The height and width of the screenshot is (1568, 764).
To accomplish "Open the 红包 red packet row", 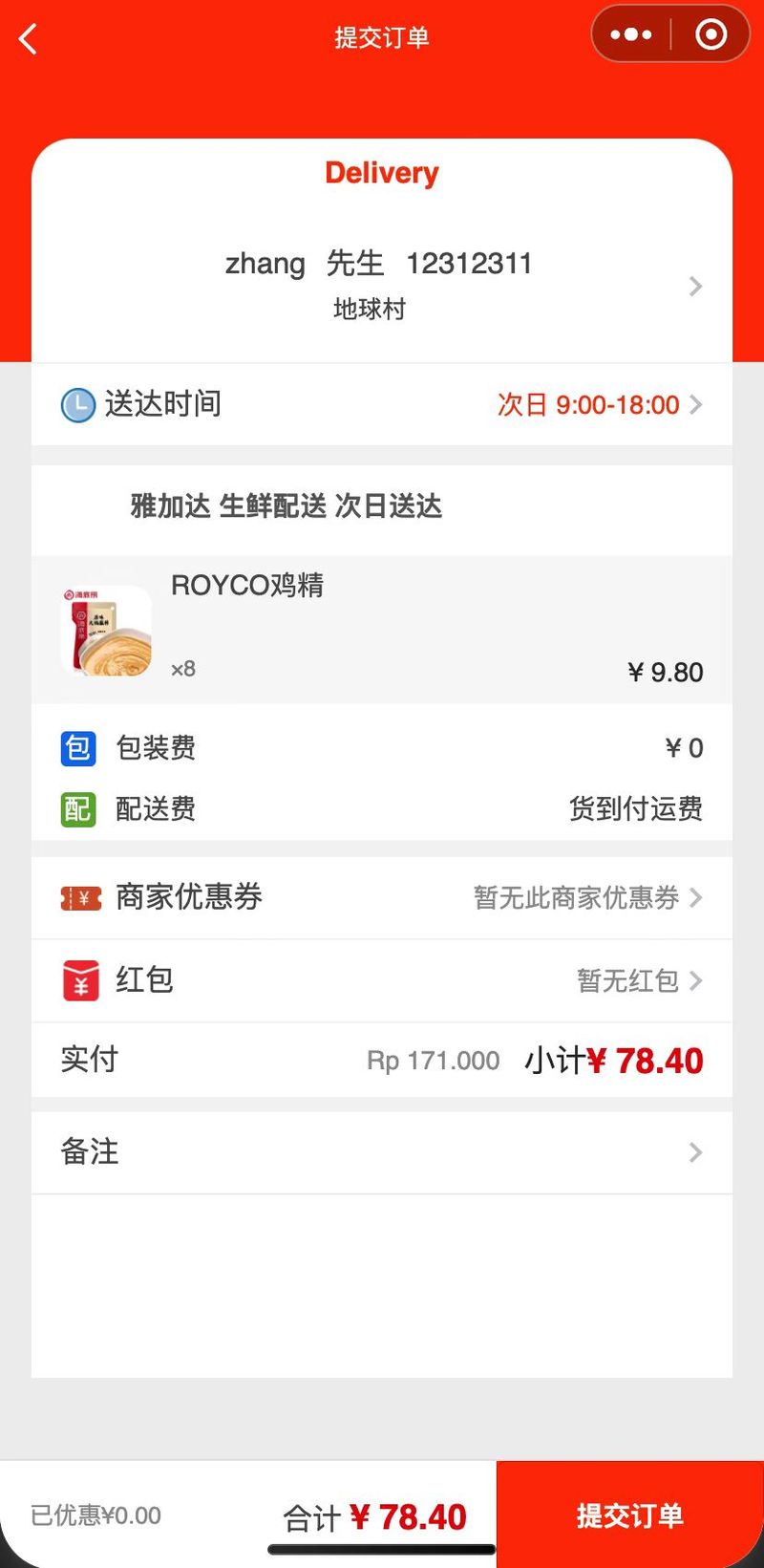I will pyautogui.click(x=382, y=980).
